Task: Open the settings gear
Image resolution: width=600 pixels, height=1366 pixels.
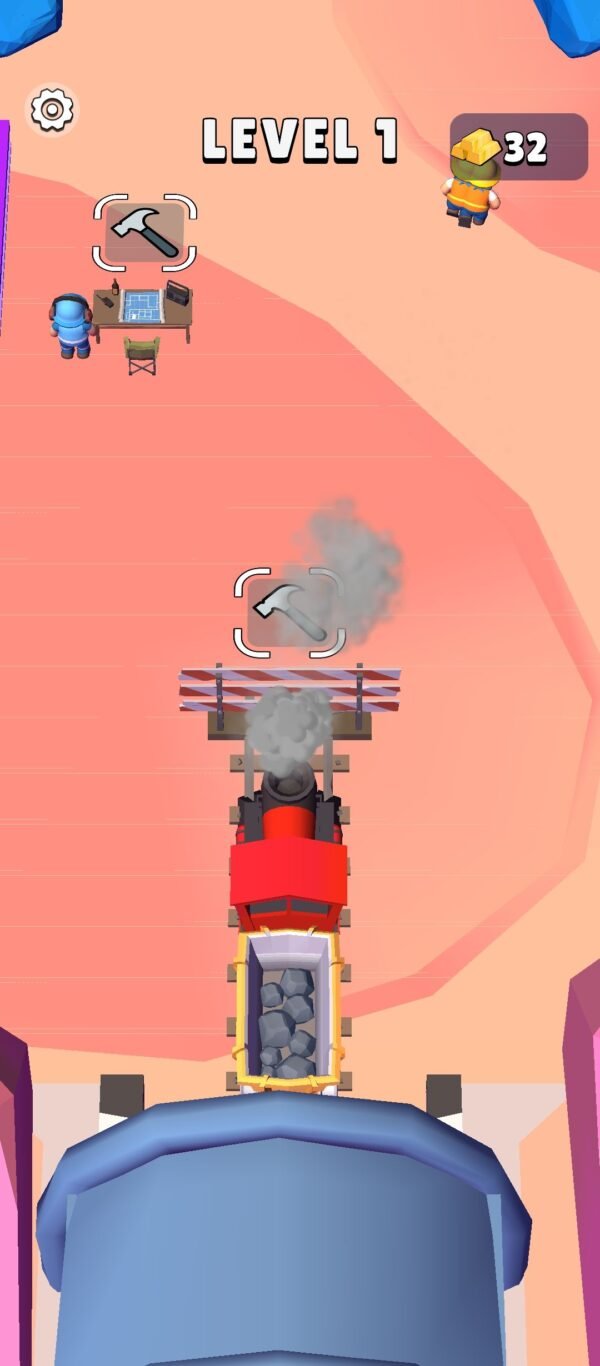Action: click(52, 110)
